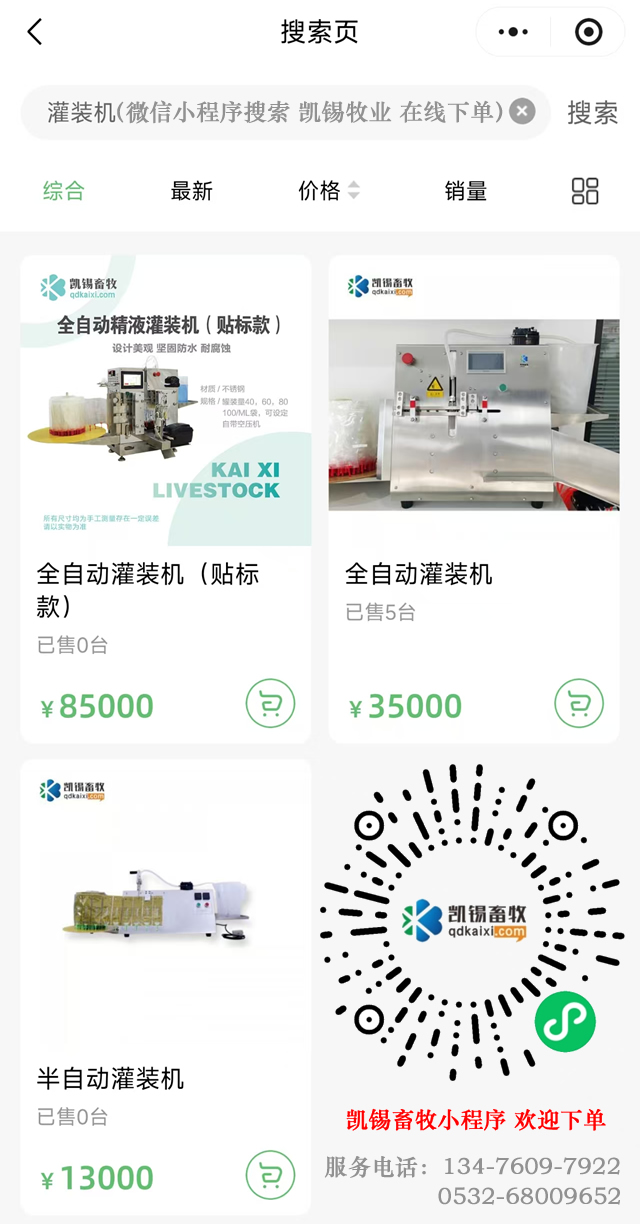Select the 综合 sorting tab
Screen dimensions: 640x1224
click(x=63, y=191)
